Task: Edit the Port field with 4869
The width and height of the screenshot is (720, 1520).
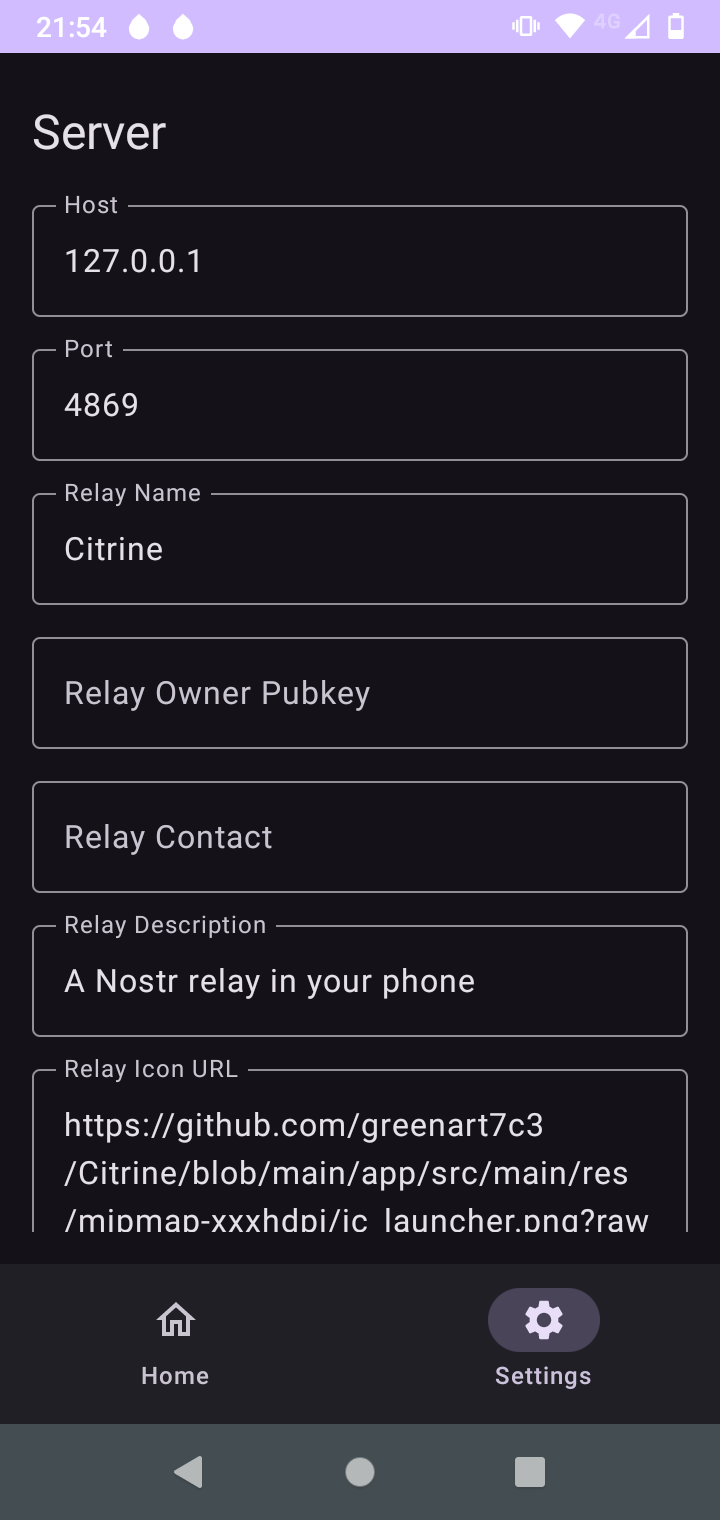Action: [360, 405]
